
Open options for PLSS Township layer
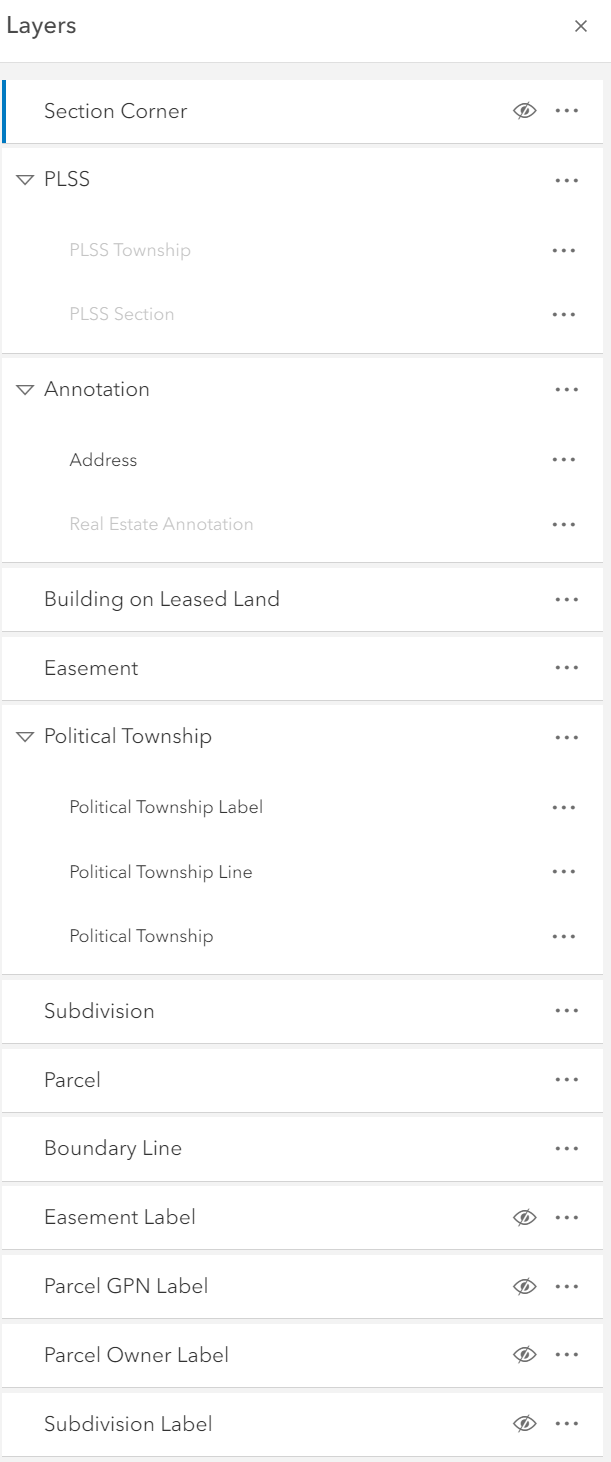[x=564, y=250]
